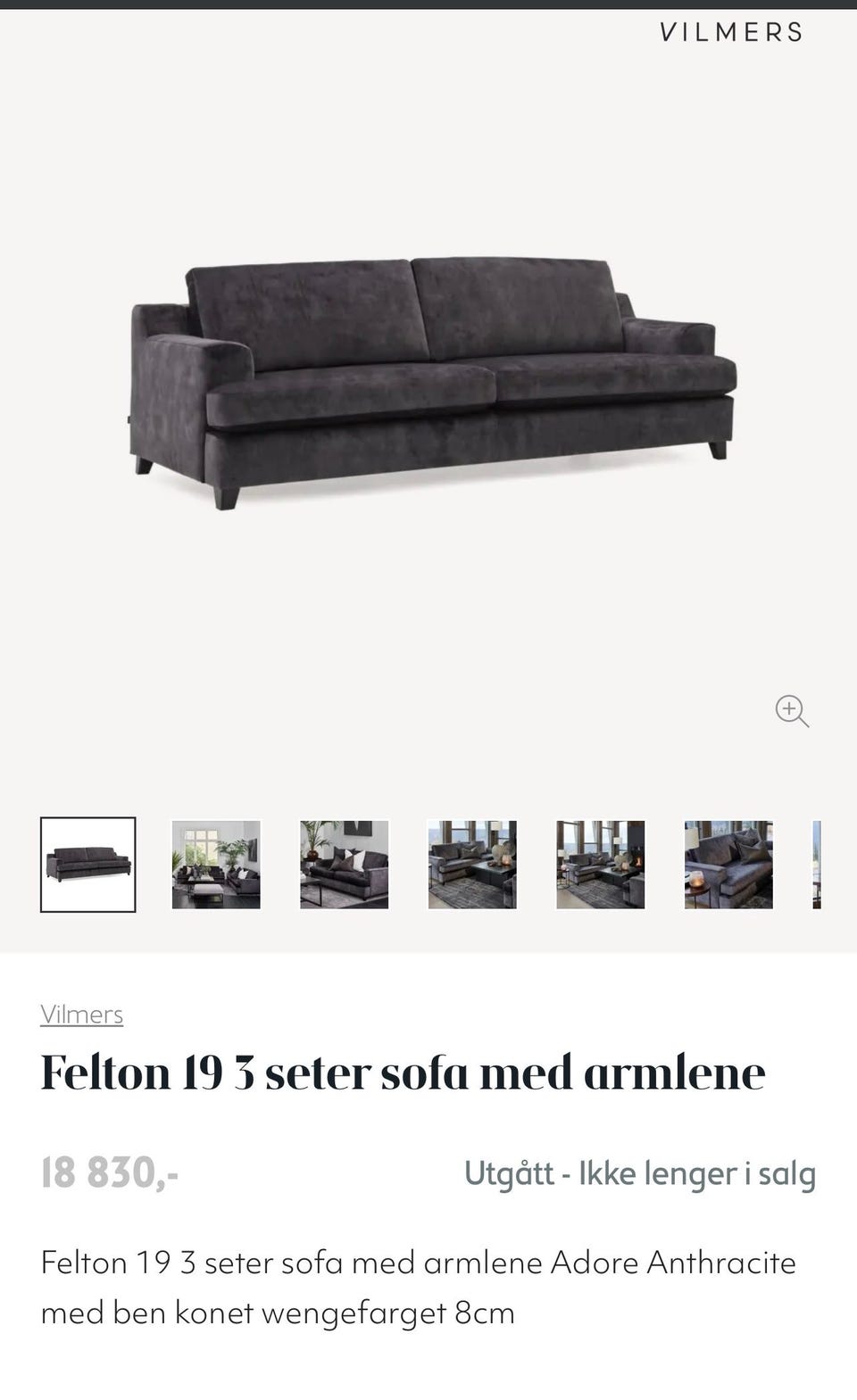Open the sixth close-up sofa thumbnail
Screen dimensions: 857x1400
point(729,865)
